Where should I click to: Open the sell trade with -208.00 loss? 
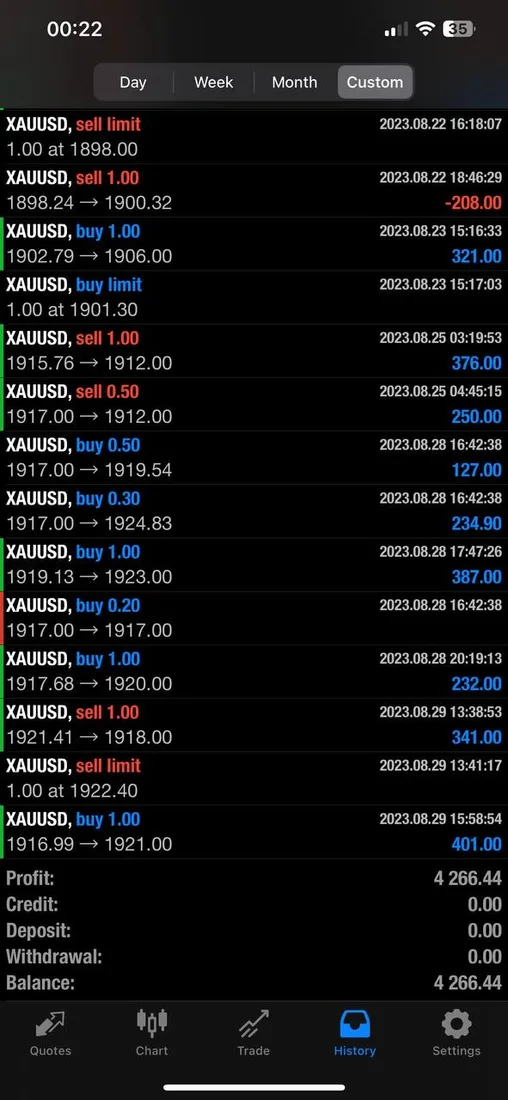[x=254, y=190]
